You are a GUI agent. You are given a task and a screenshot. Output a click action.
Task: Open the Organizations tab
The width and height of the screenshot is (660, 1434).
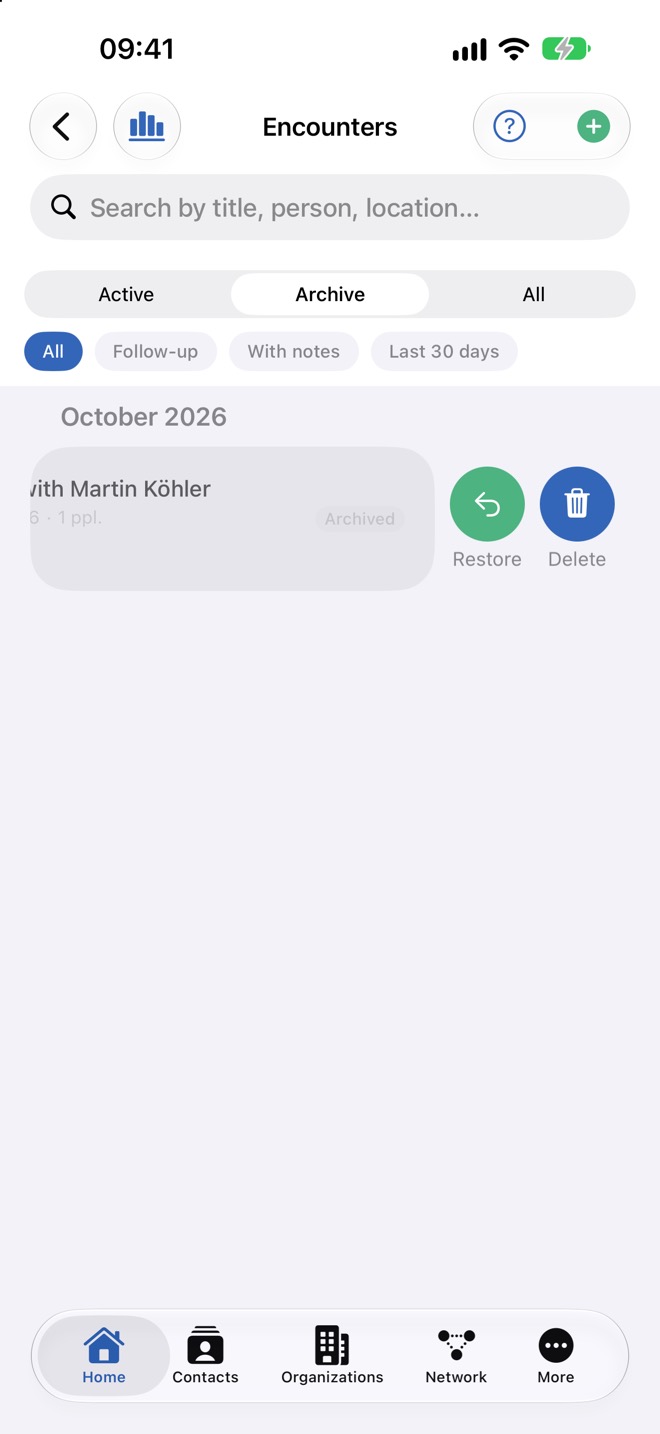click(332, 1356)
